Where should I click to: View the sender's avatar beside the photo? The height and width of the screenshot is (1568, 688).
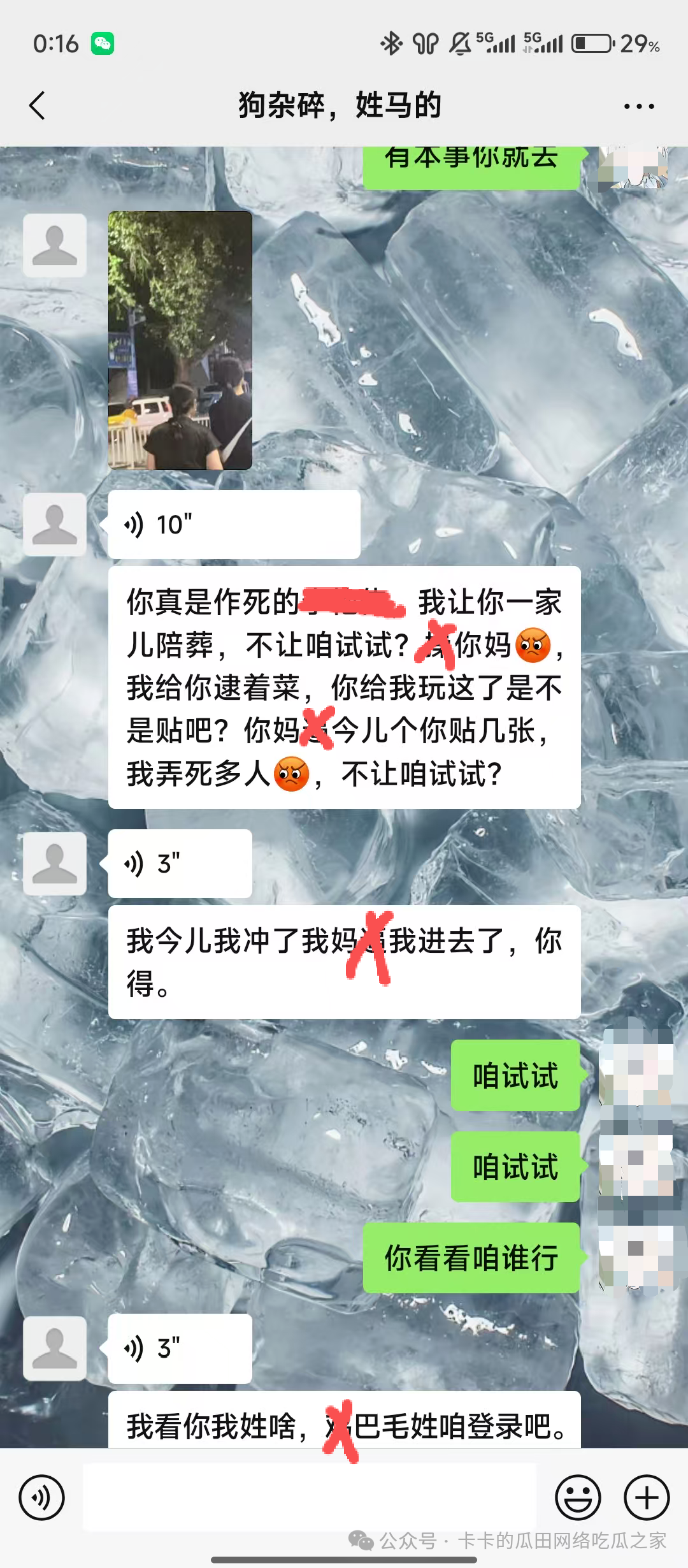pyautogui.click(x=55, y=245)
